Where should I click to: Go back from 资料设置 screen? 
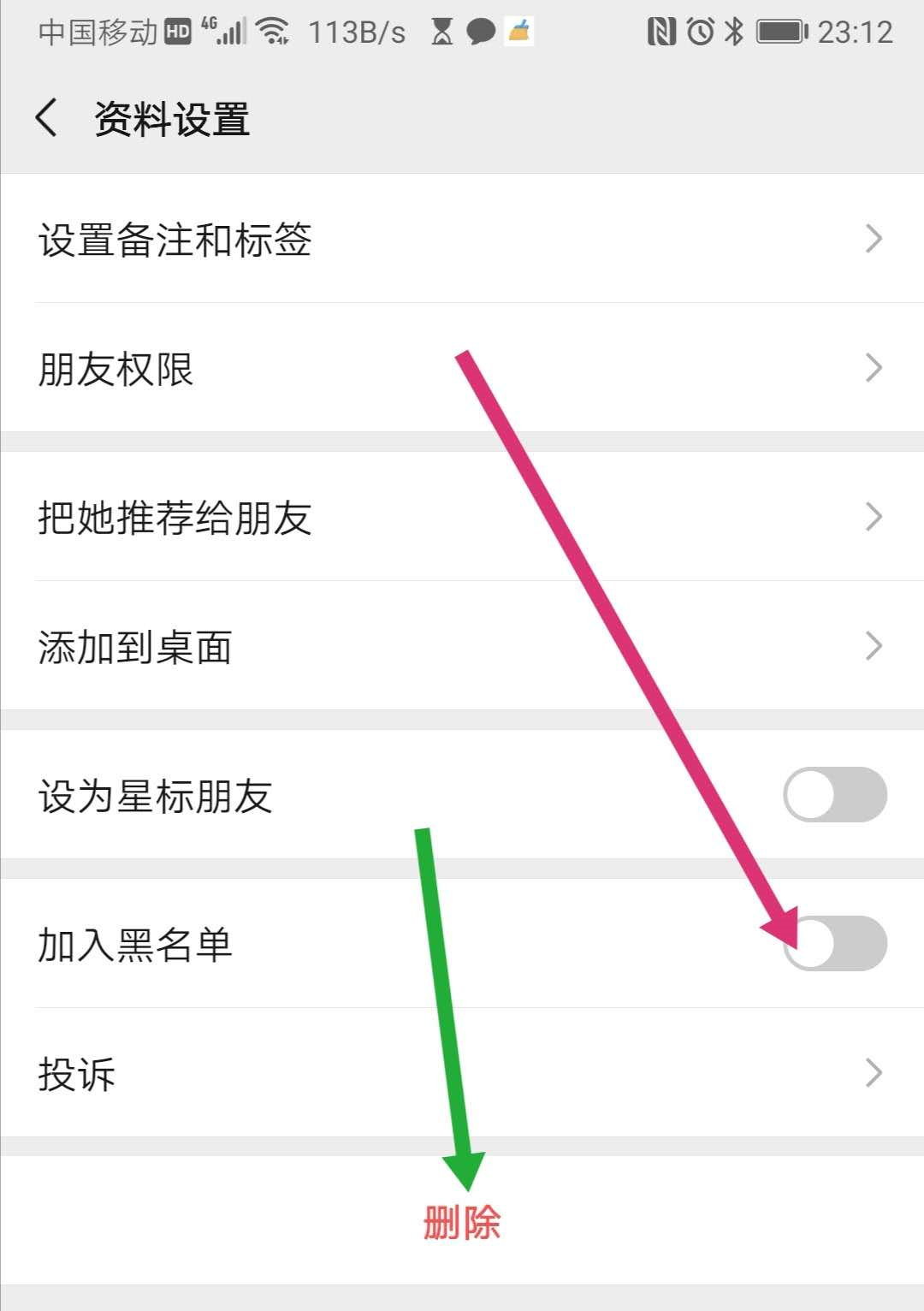coord(47,118)
